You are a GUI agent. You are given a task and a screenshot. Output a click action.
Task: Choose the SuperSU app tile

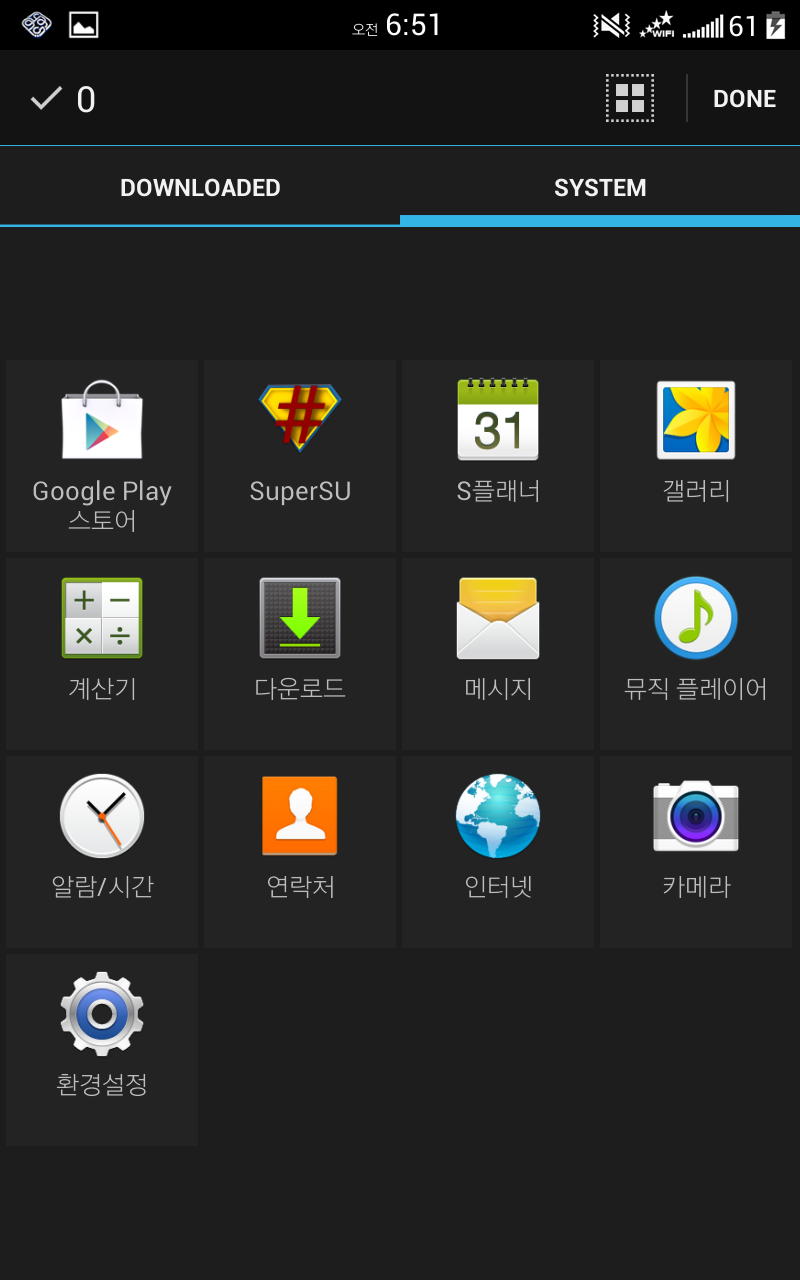(300, 456)
